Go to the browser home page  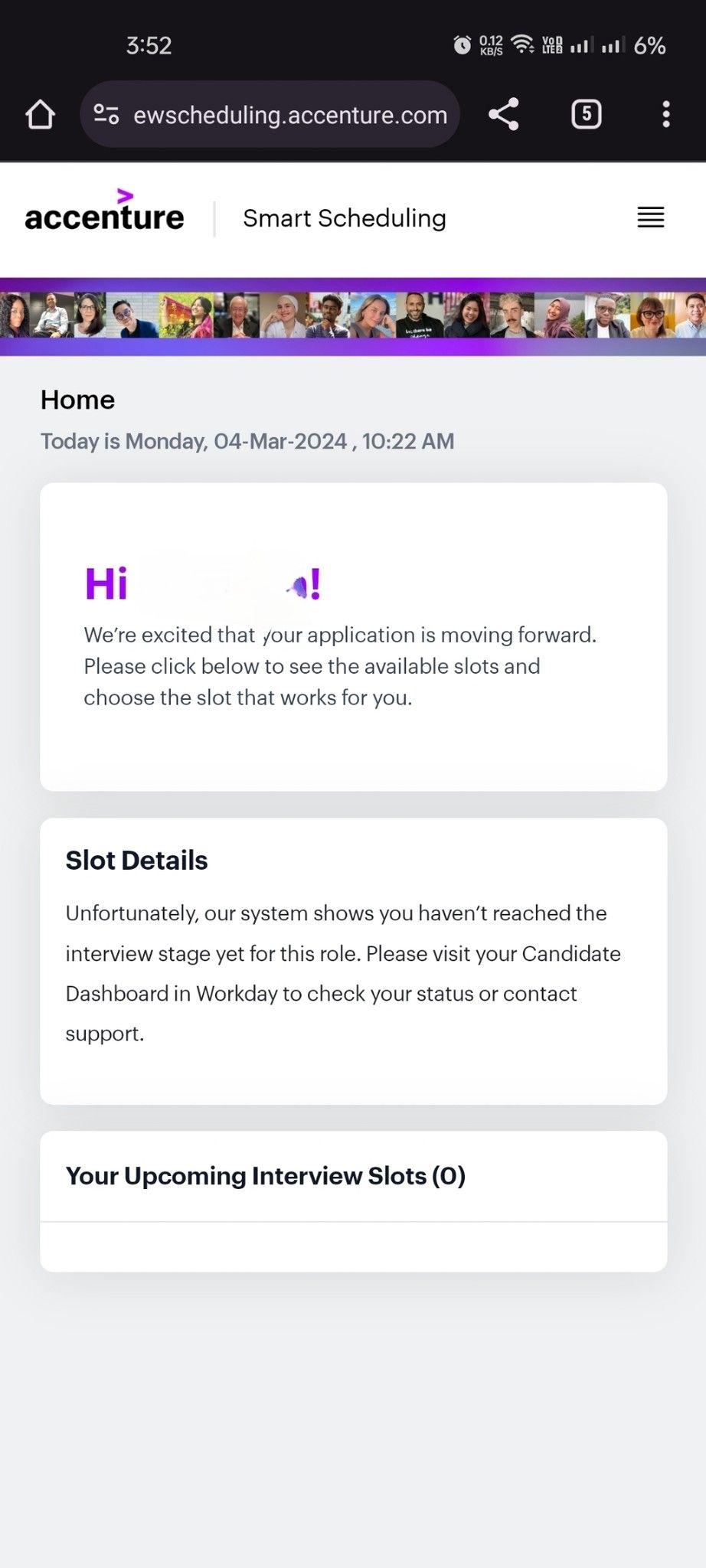tap(40, 115)
